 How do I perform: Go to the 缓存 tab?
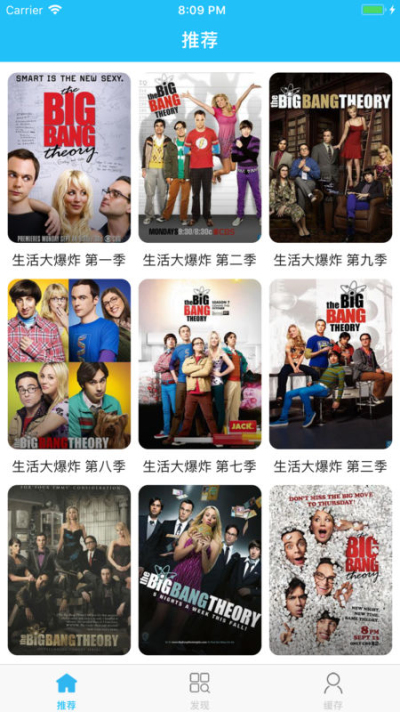333,690
